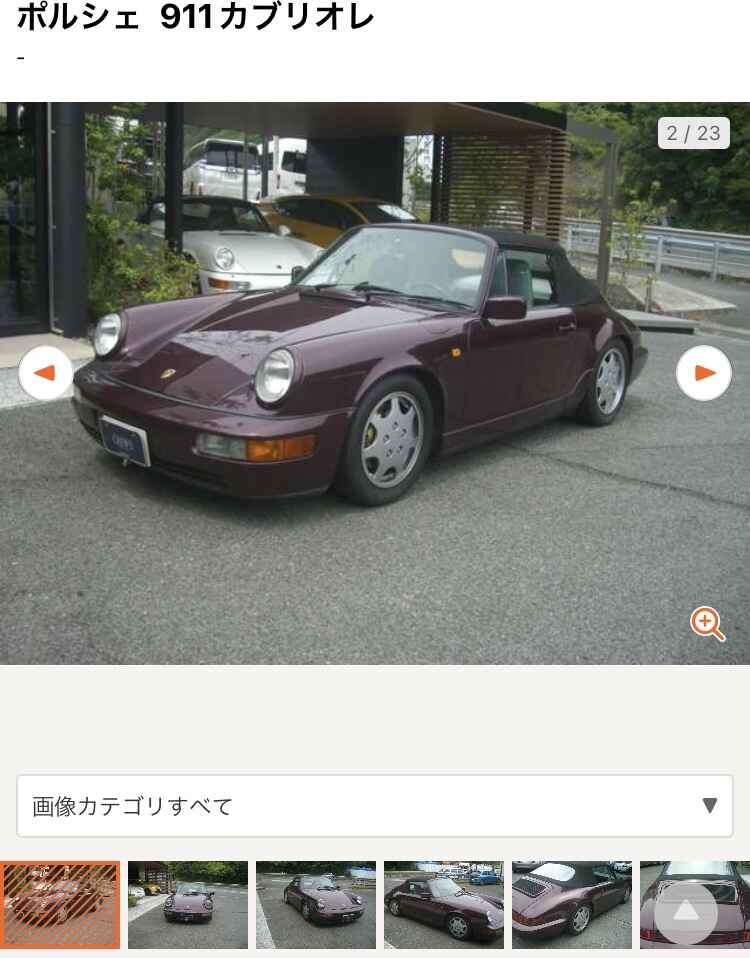Select the third thumbnail of the car
The width and height of the screenshot is (750, 958).
[316, 904]
